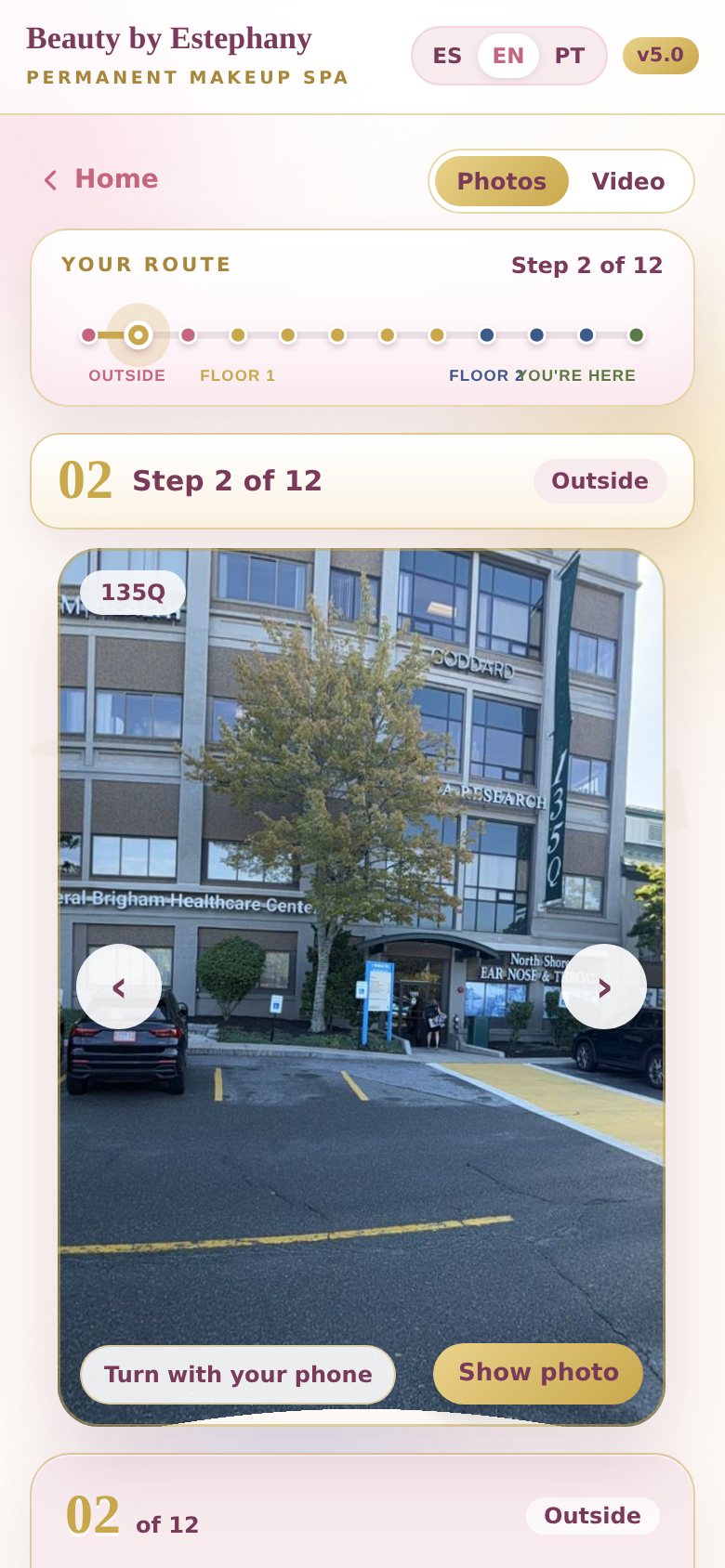Image resolution: width=725 pixels, height=1568 pixels.
Task: Jump to the first route dot
Action: click(88, 334)
